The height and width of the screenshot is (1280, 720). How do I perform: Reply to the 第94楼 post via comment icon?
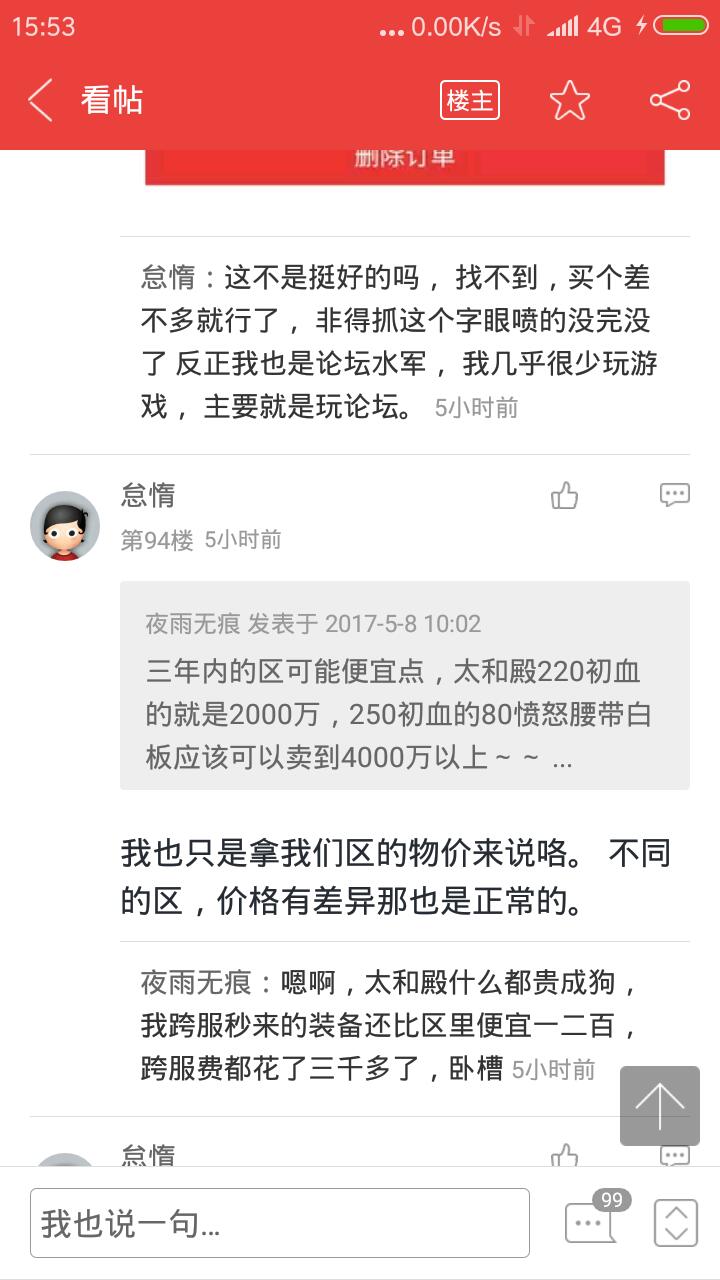674,495
